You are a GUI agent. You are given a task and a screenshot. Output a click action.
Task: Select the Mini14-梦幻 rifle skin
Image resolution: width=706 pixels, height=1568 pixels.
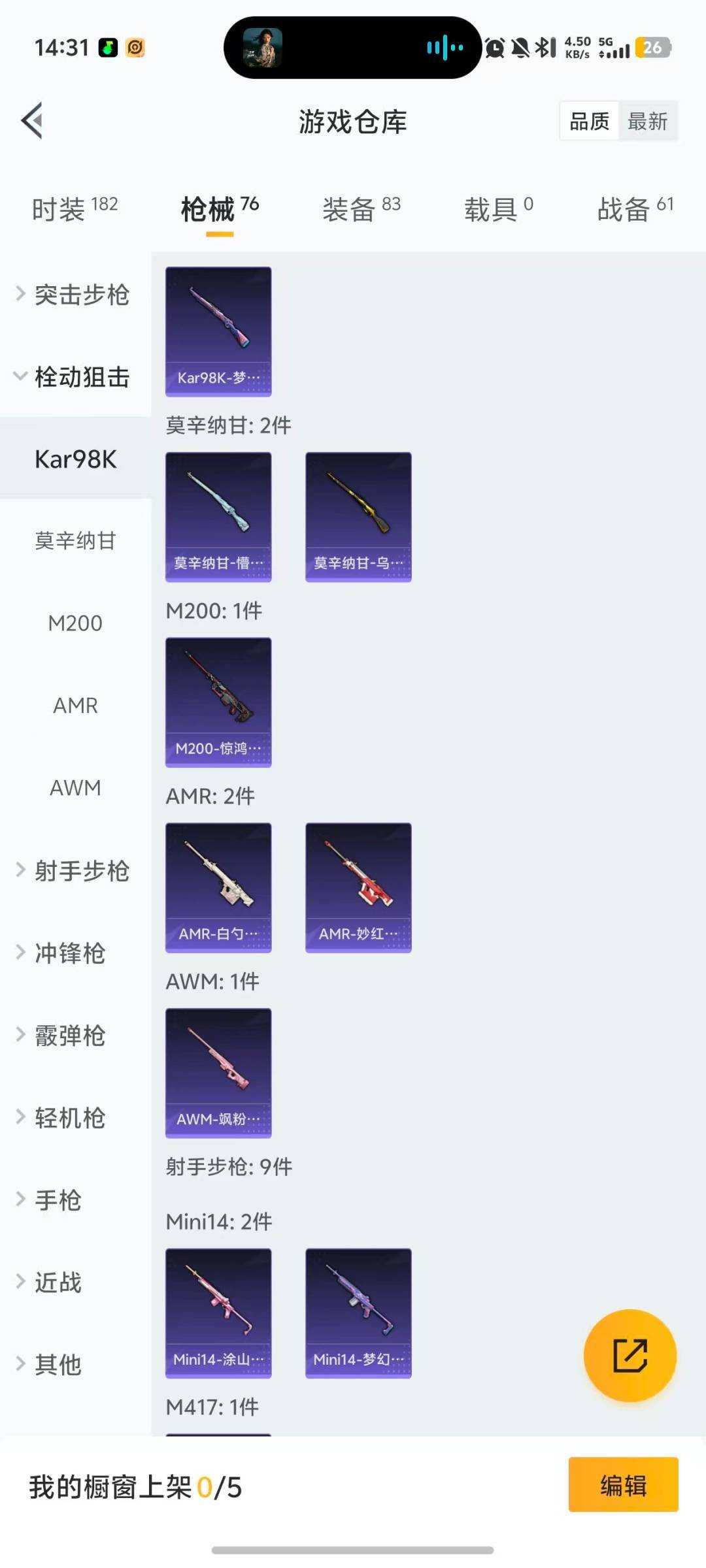(x=358, y=1311)
